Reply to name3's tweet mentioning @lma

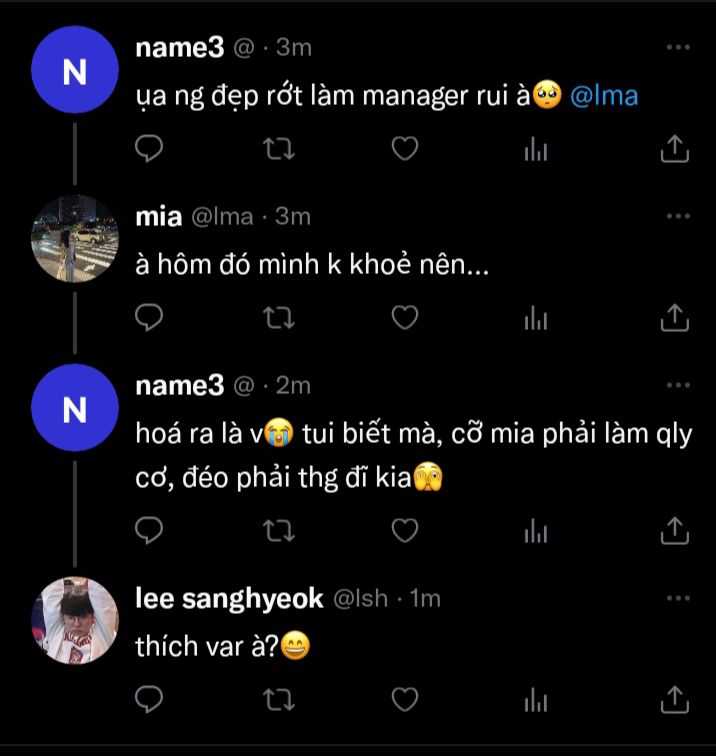149,149
